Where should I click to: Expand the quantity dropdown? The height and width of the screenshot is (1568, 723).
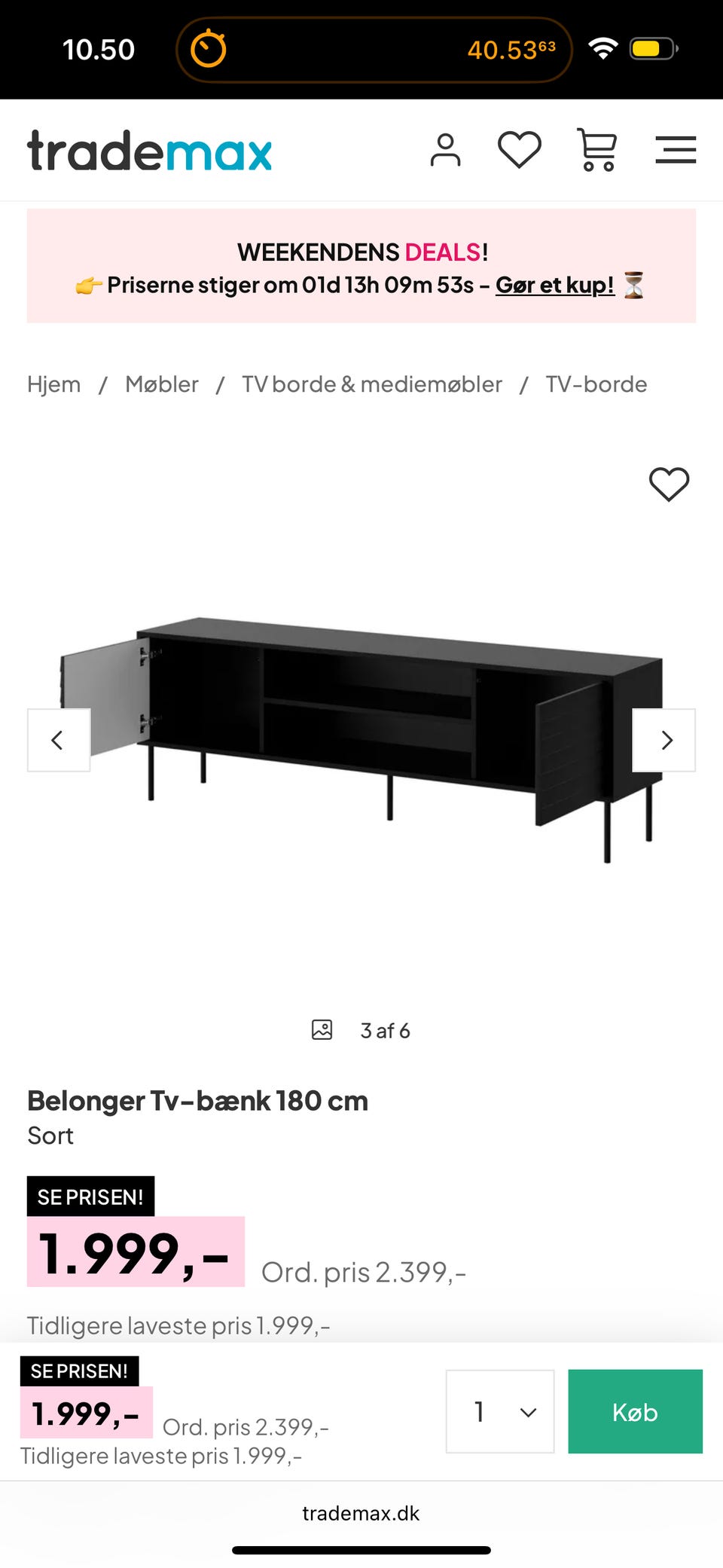coord(500,1411)
